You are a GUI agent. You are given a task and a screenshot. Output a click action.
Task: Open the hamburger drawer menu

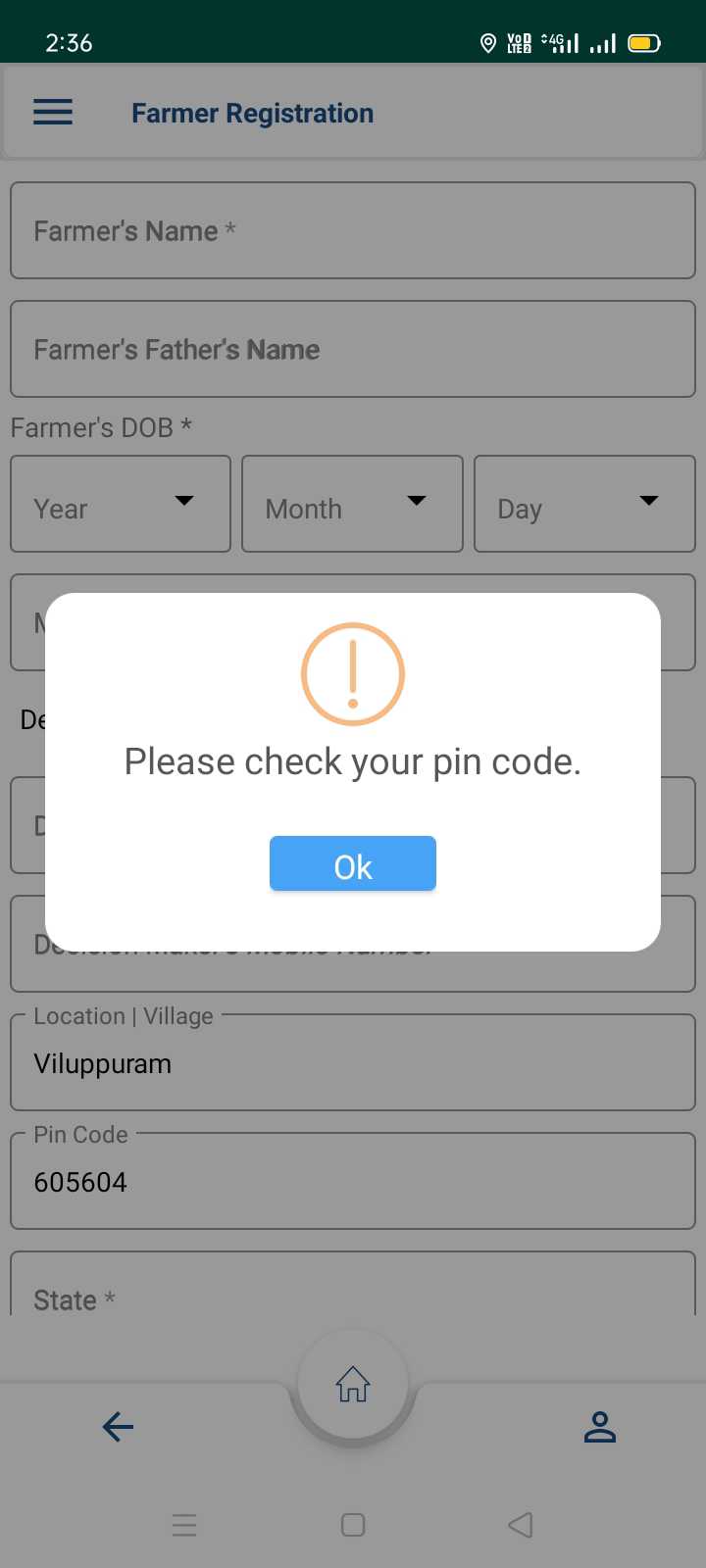(x=53, y=113)
